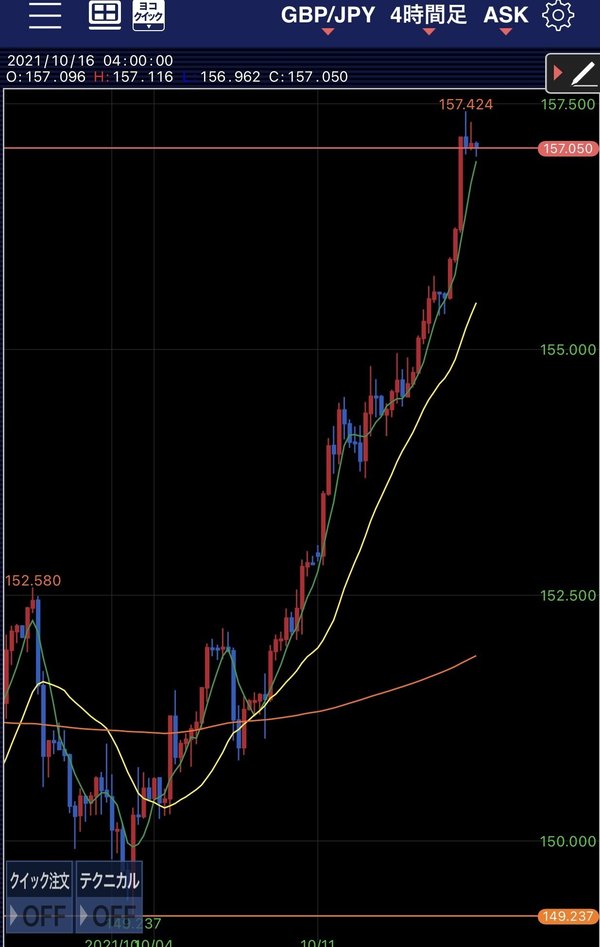Change the GBP/JPY currency pair
Screen dimensions: 600x947
[326, 17]
